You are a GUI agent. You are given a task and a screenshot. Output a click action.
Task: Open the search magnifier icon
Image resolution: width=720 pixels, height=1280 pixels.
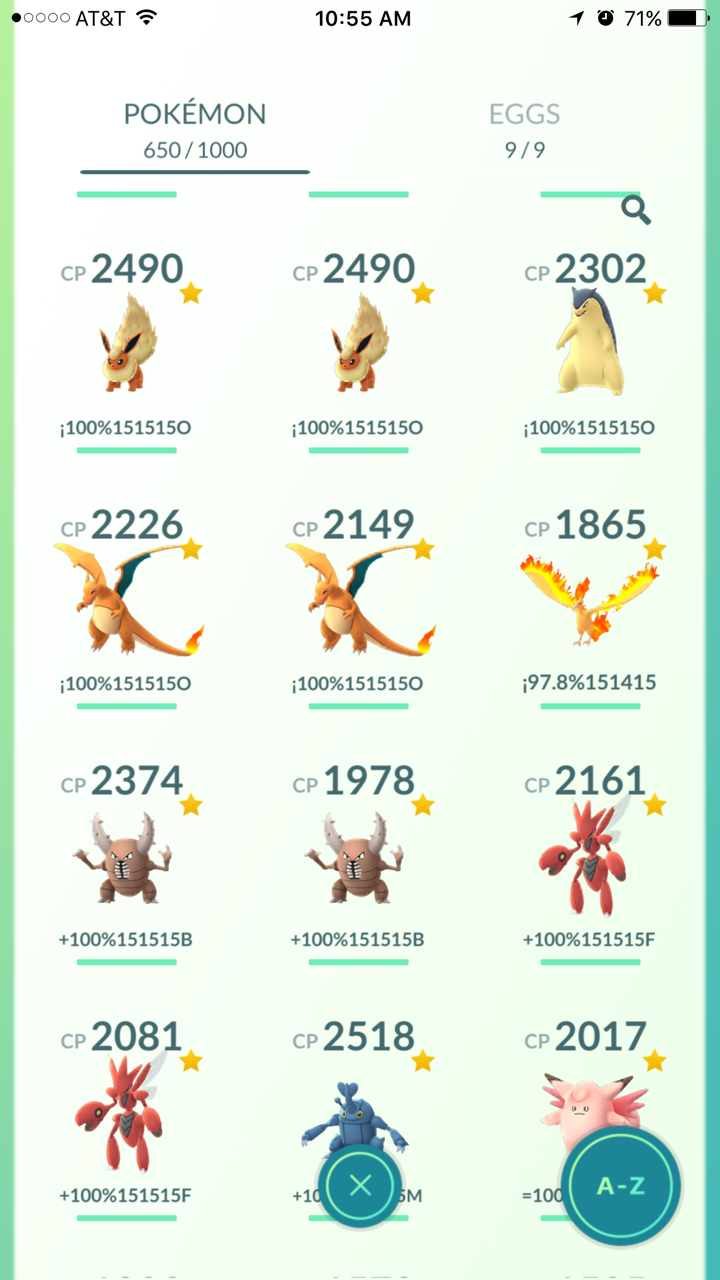coord(636,210)
